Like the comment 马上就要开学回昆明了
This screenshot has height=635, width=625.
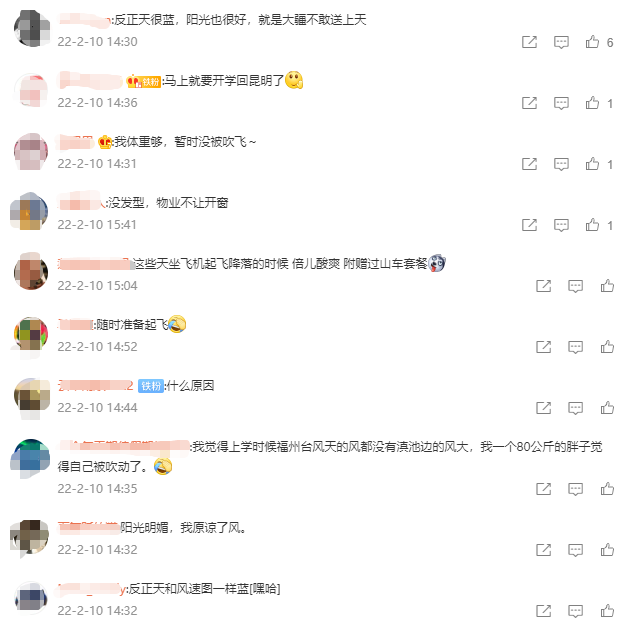[592, 103]
